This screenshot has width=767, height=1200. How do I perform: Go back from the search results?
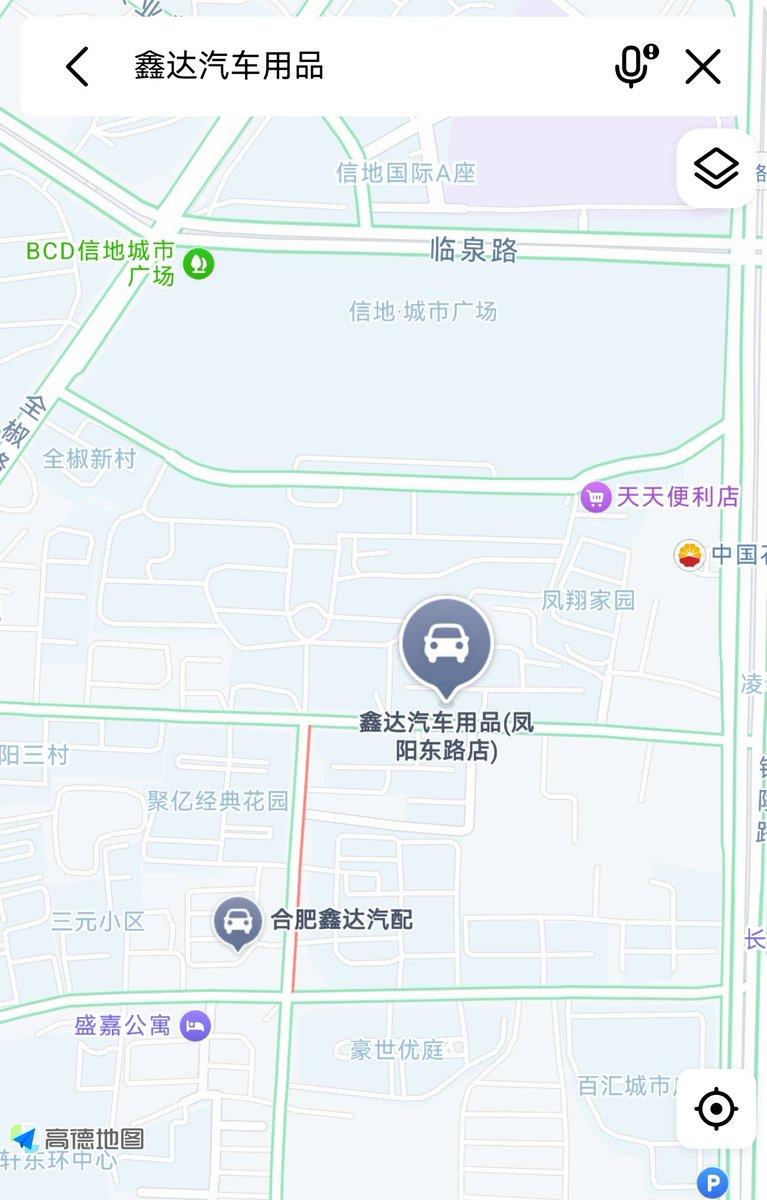77,67
